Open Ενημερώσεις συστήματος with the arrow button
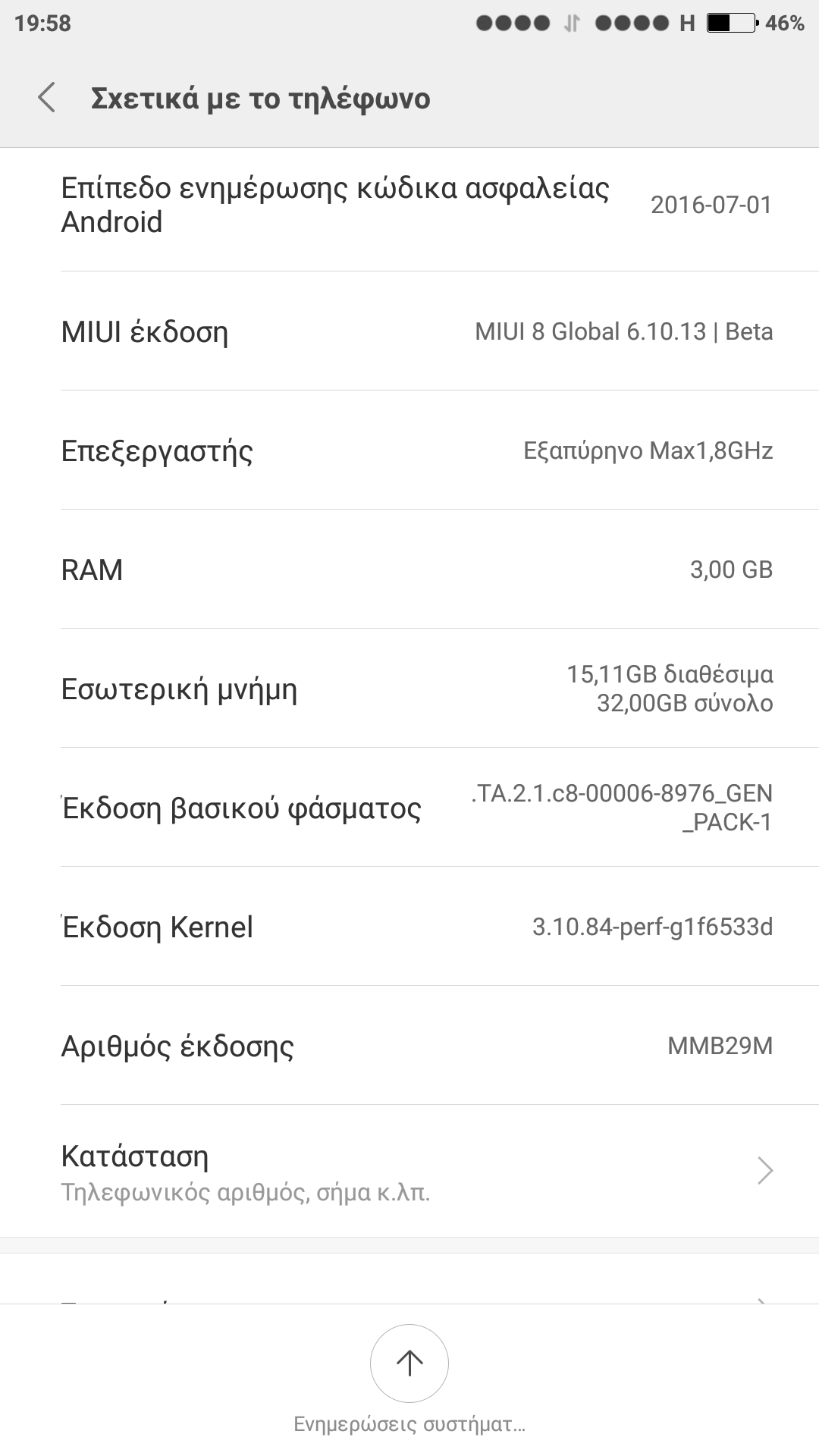Image resolution: width=819 pixels, height=1456 pixels. 409,1363
